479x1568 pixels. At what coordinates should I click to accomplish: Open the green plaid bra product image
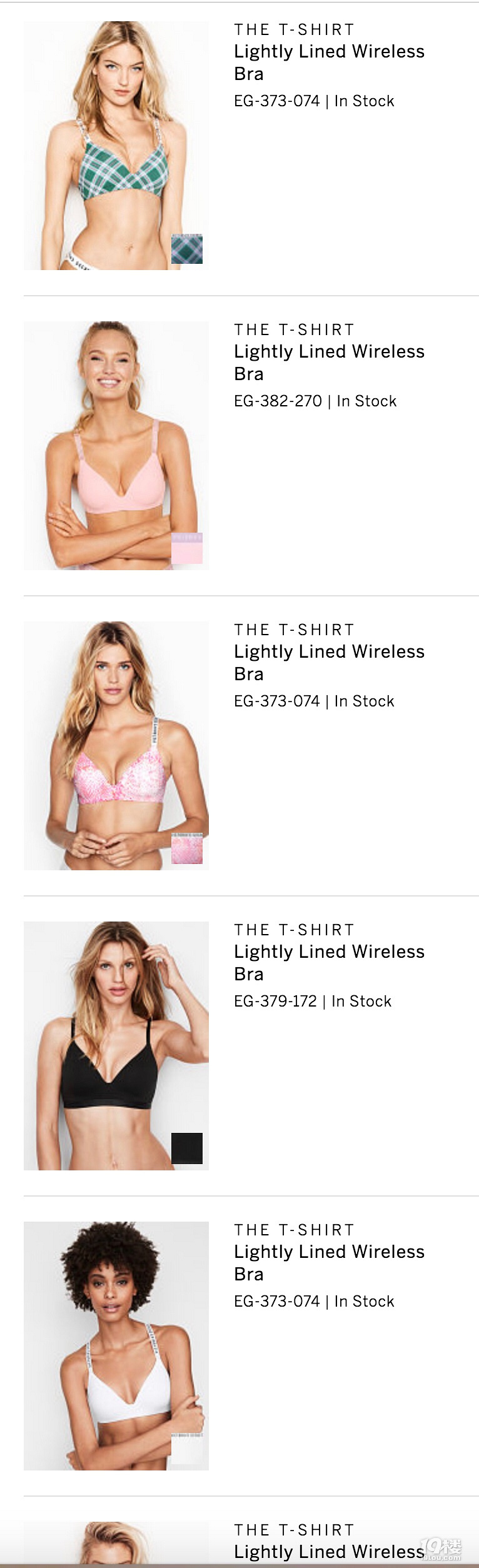click(116, 145)
